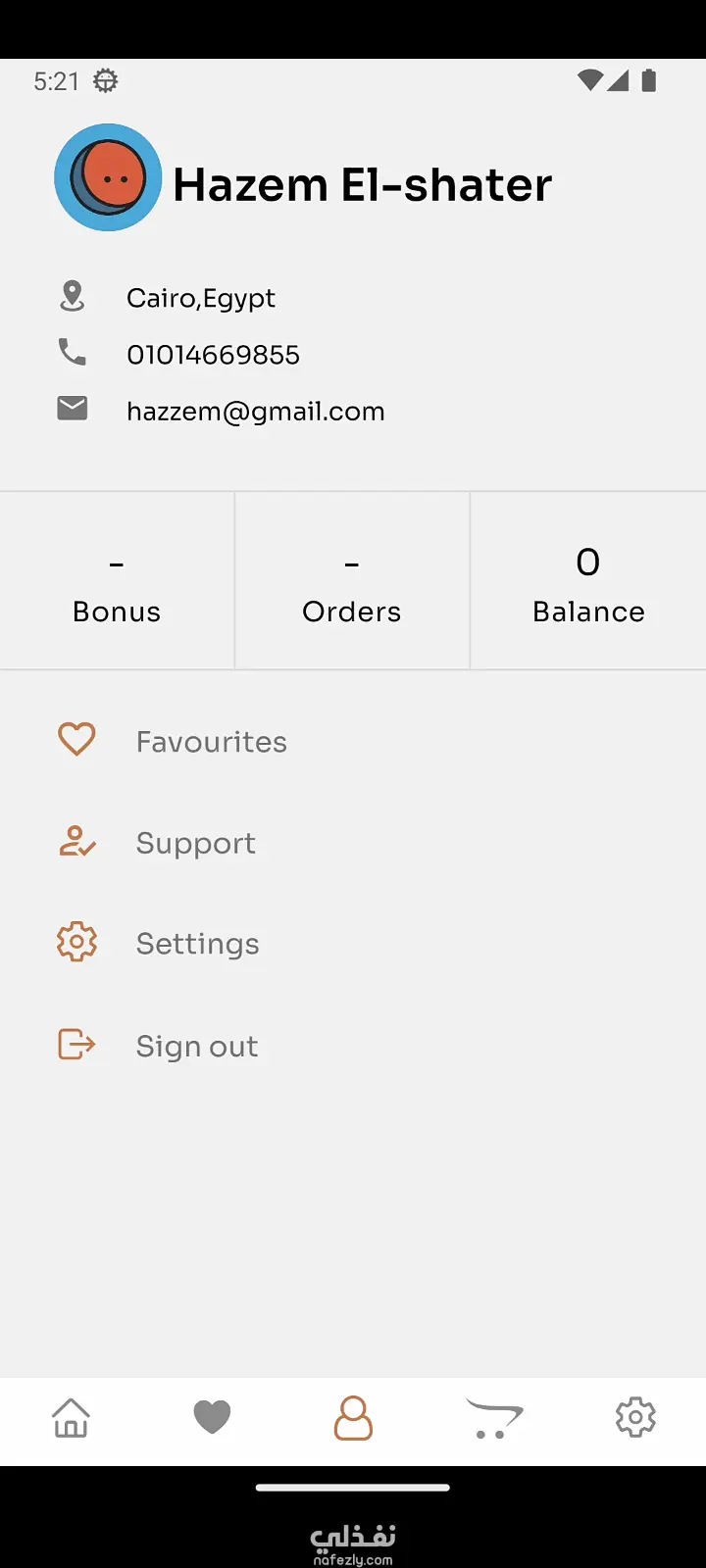Tap the profile avatar picture
706x1568 pixels.
tap(108, 177)
